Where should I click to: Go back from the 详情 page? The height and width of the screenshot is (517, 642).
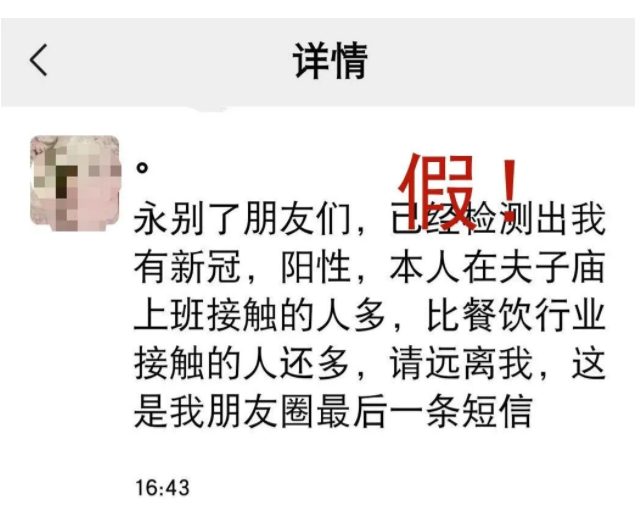pos(38,61)
